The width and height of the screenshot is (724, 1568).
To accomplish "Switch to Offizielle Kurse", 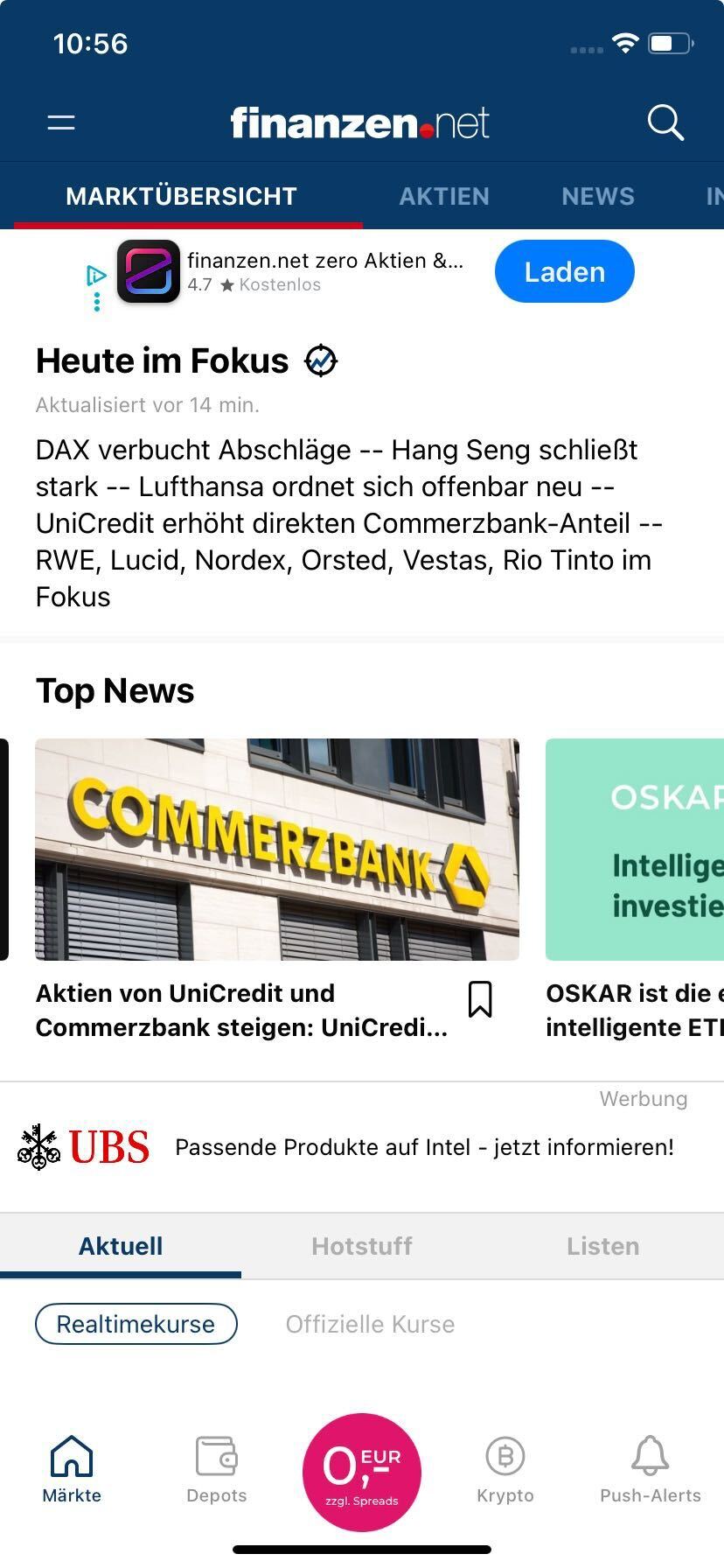I will coord(370,1324).
